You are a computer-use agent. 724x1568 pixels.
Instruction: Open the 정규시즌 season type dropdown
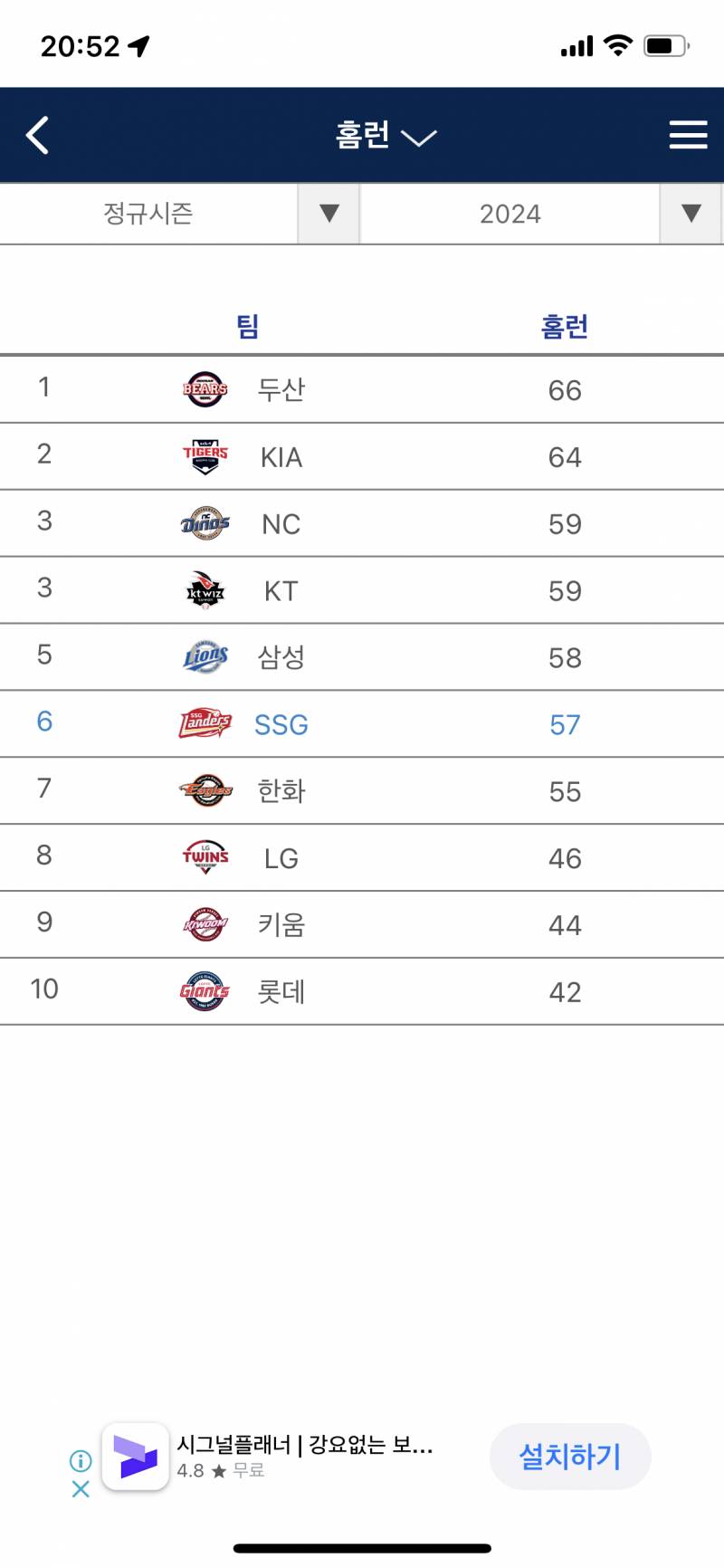180,214
